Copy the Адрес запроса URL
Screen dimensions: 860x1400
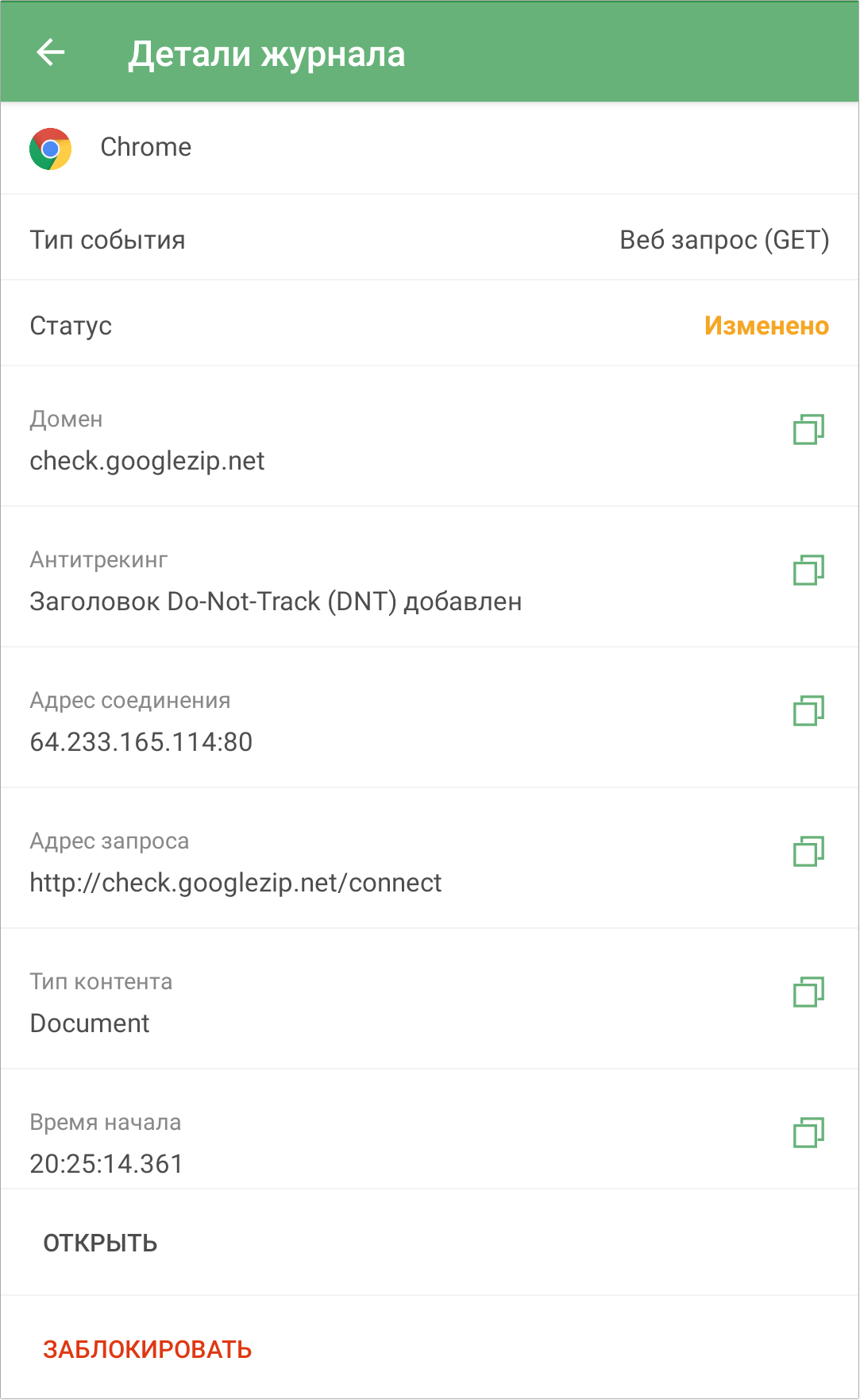(808, 851)
